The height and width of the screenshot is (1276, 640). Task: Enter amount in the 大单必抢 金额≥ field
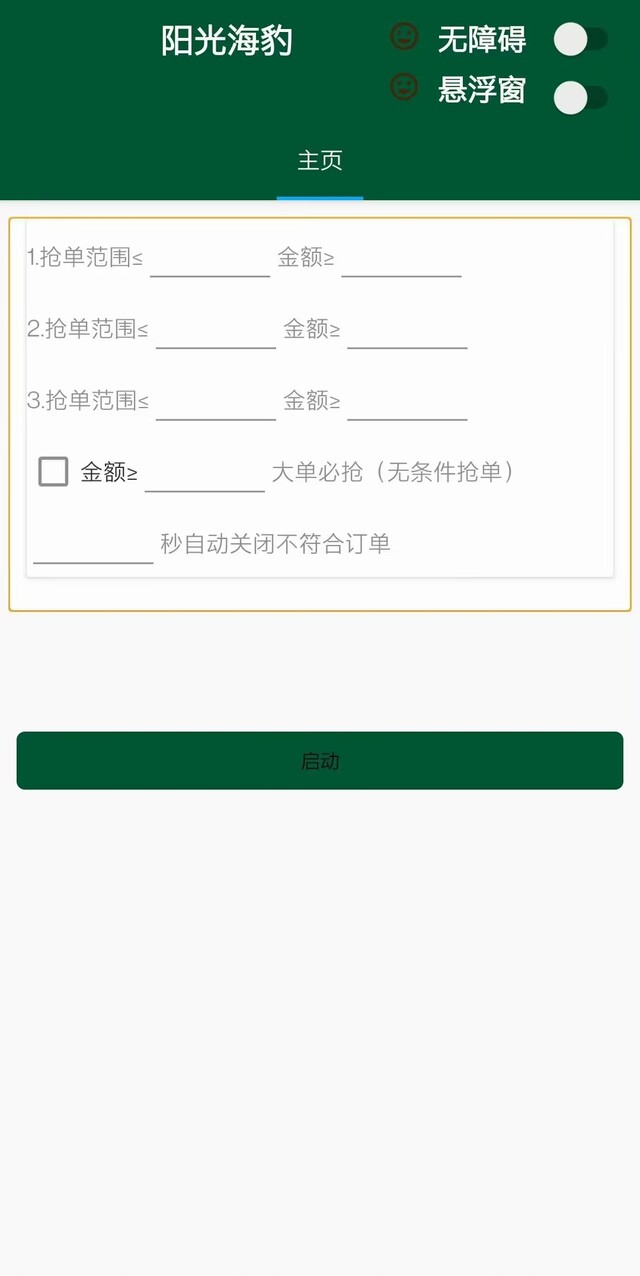pos(205,472)
